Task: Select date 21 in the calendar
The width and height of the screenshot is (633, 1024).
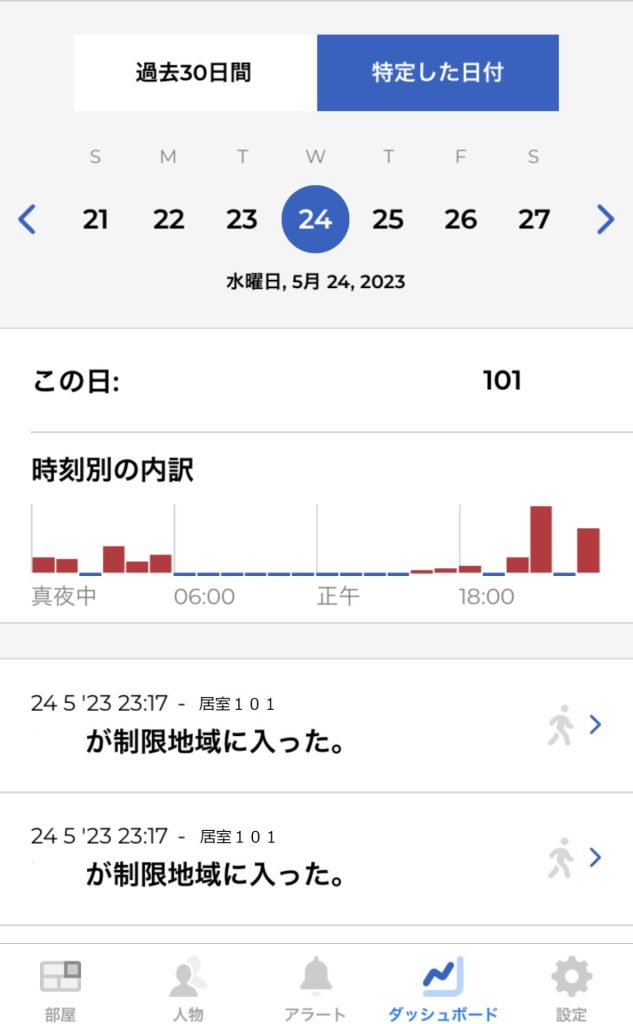Action: click(x=95, y=219)
